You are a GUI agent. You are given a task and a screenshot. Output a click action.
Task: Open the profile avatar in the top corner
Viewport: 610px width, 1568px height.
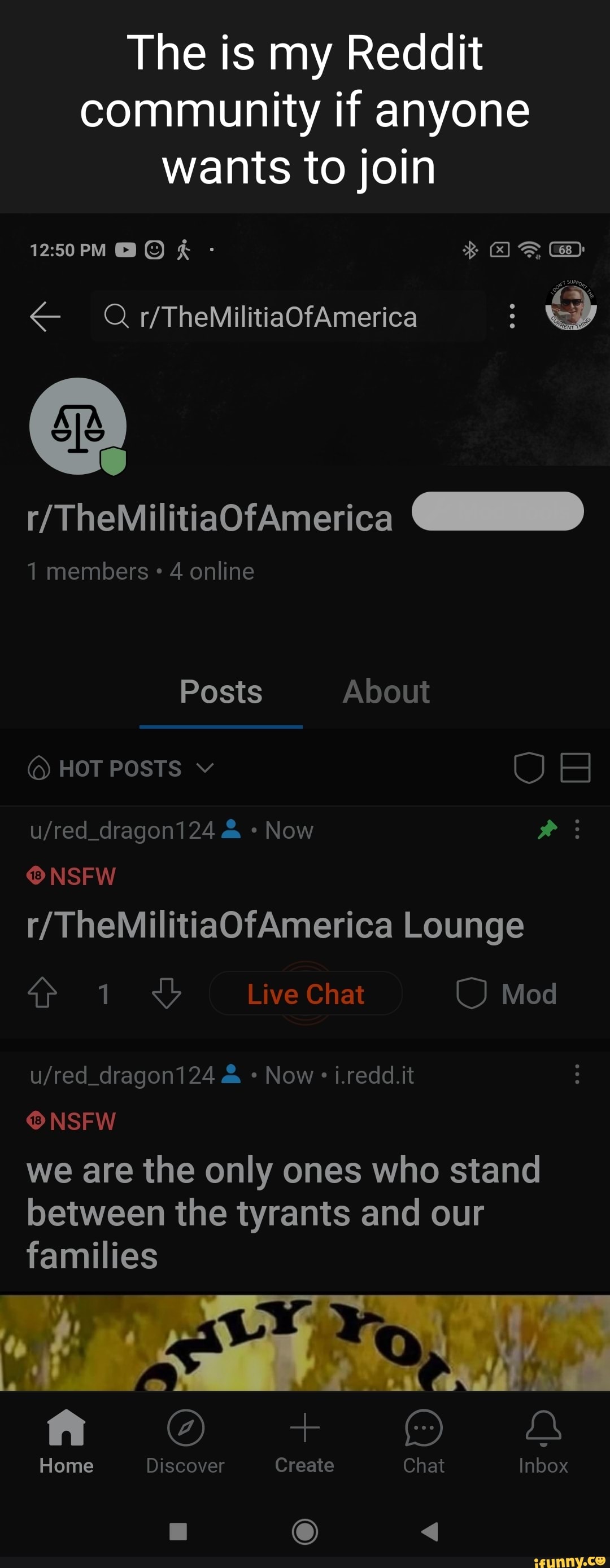570,306
